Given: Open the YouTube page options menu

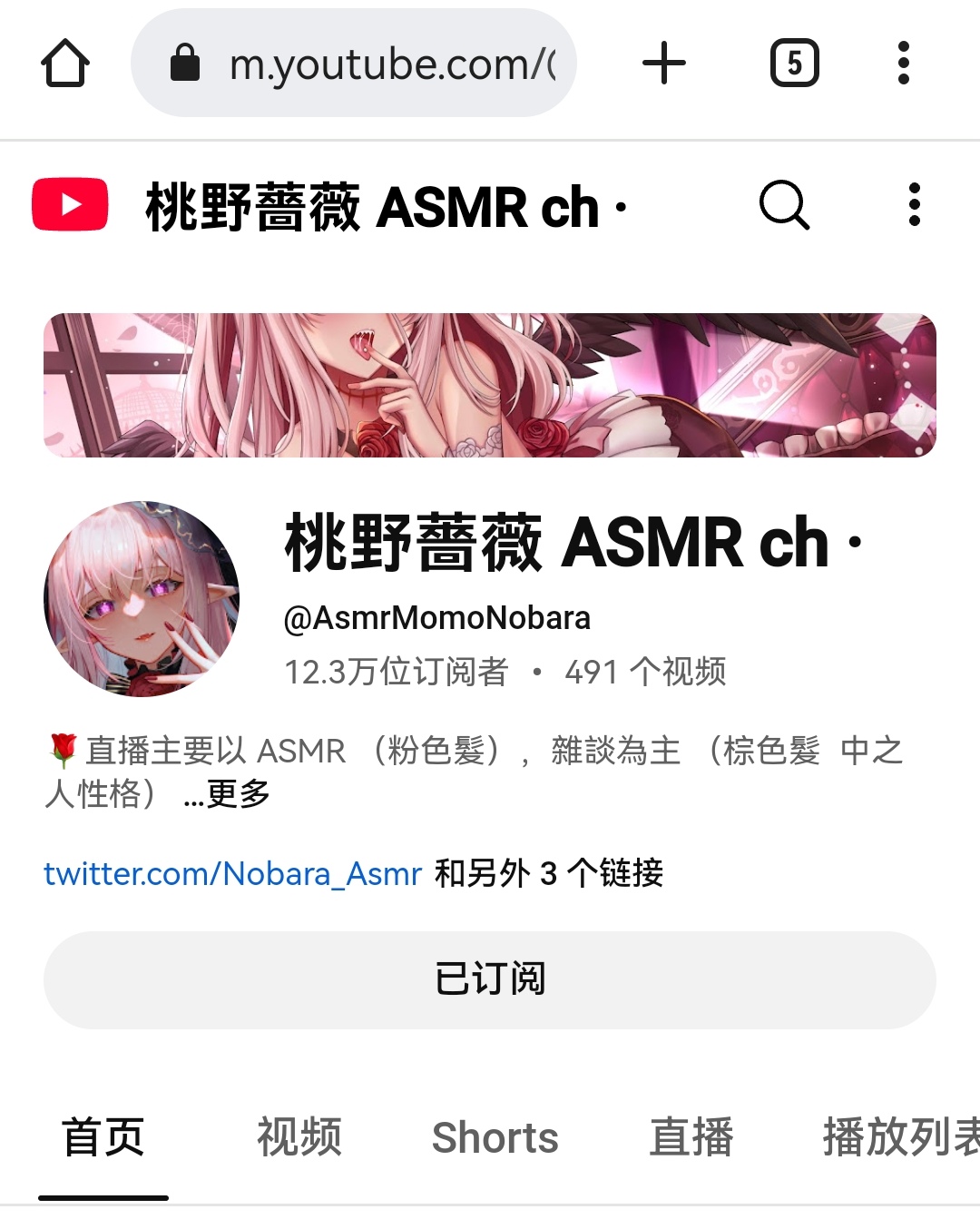Looking at the screenshot, I should coord(914,205).
